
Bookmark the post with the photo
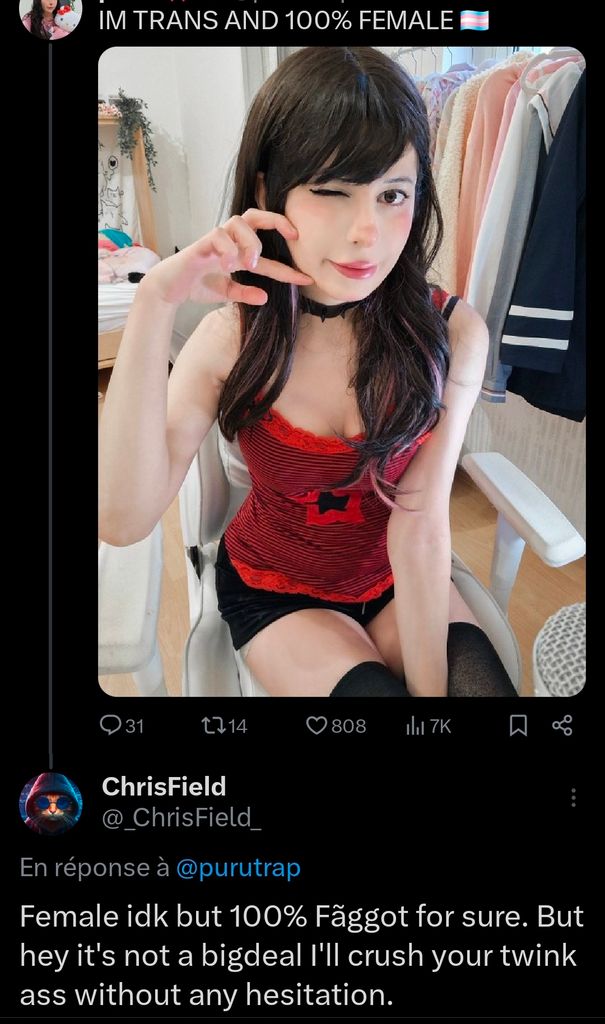[518, 726]
